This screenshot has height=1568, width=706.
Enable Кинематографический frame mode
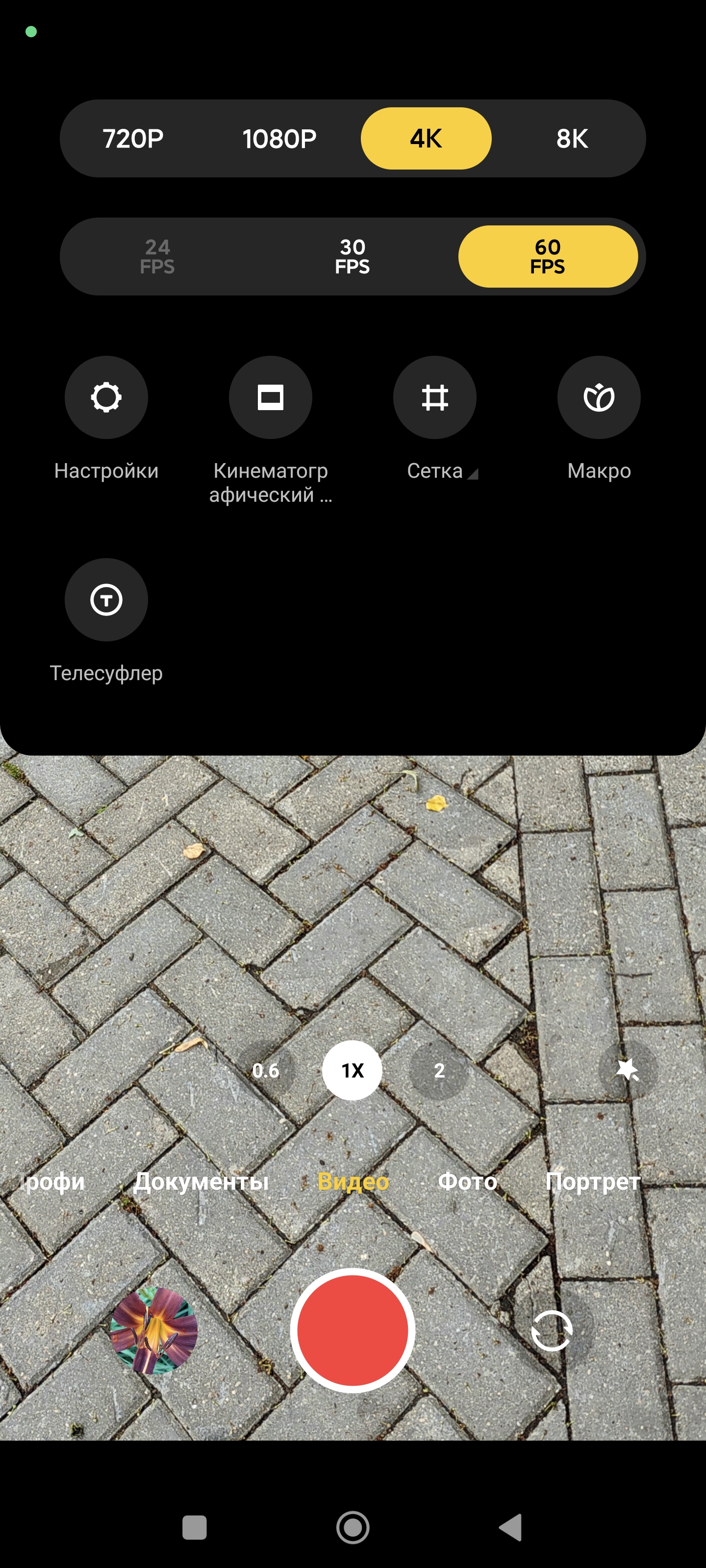[271, 398]
